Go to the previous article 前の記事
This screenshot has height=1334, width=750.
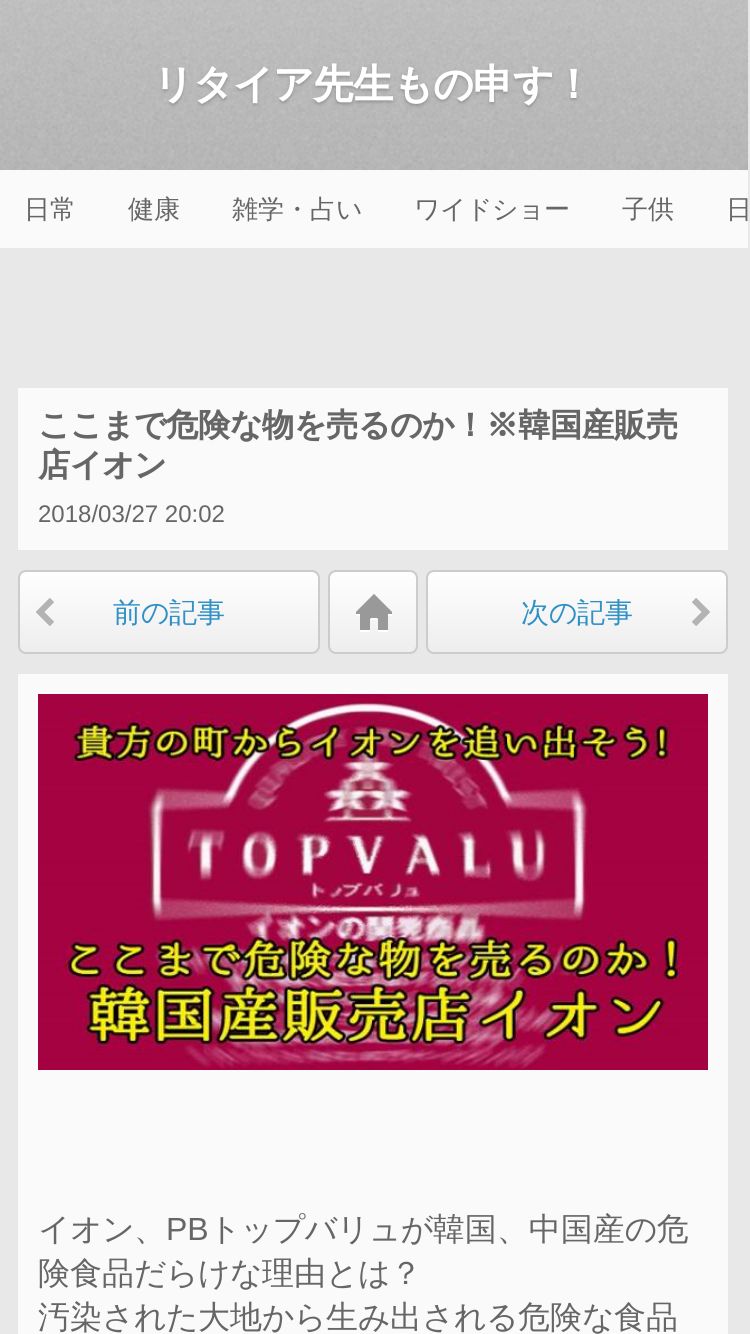(169, 612)
